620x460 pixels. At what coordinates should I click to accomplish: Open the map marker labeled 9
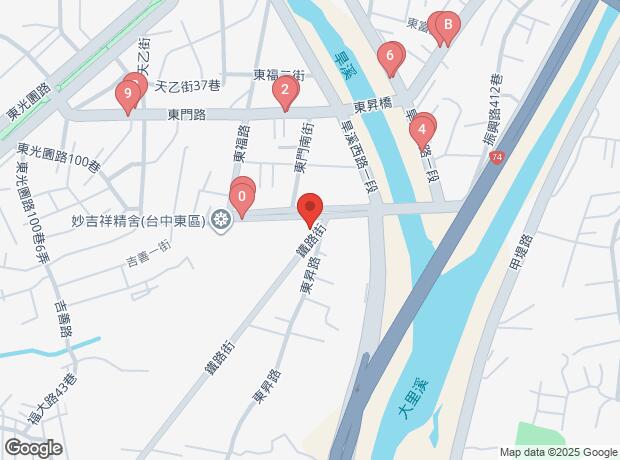point(126,96)
